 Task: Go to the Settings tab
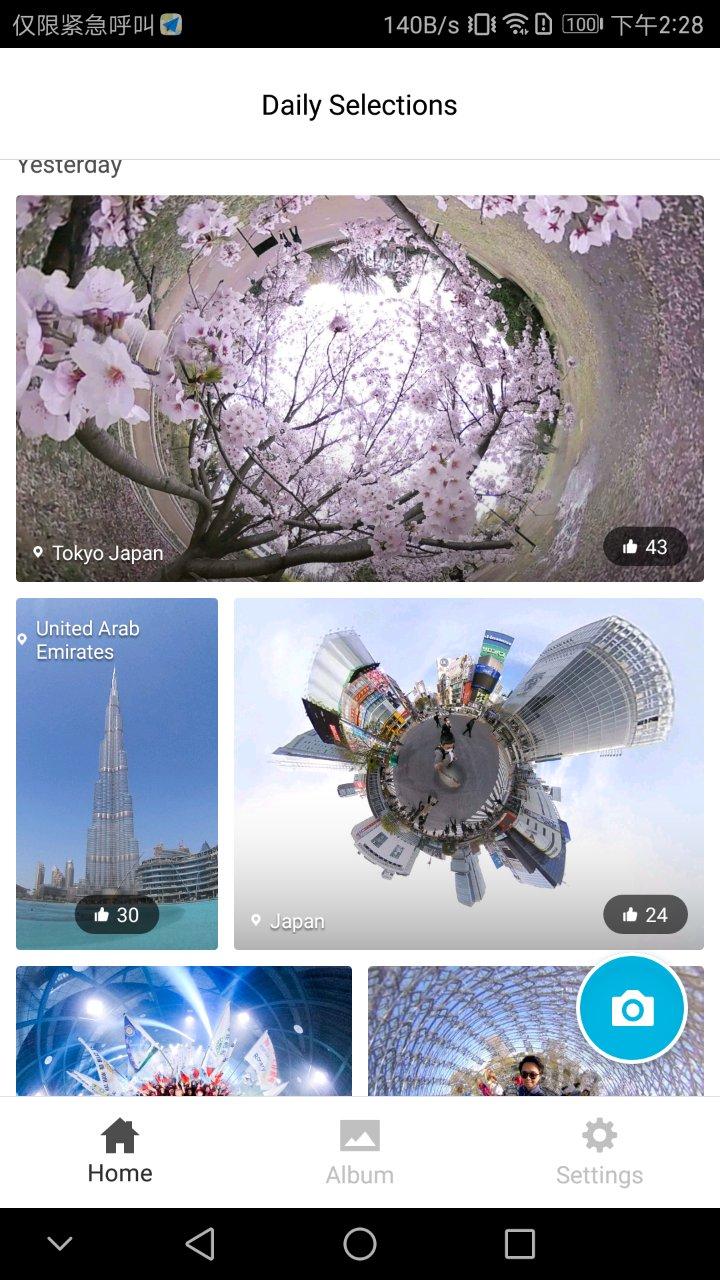click(x=599, y=1152)
